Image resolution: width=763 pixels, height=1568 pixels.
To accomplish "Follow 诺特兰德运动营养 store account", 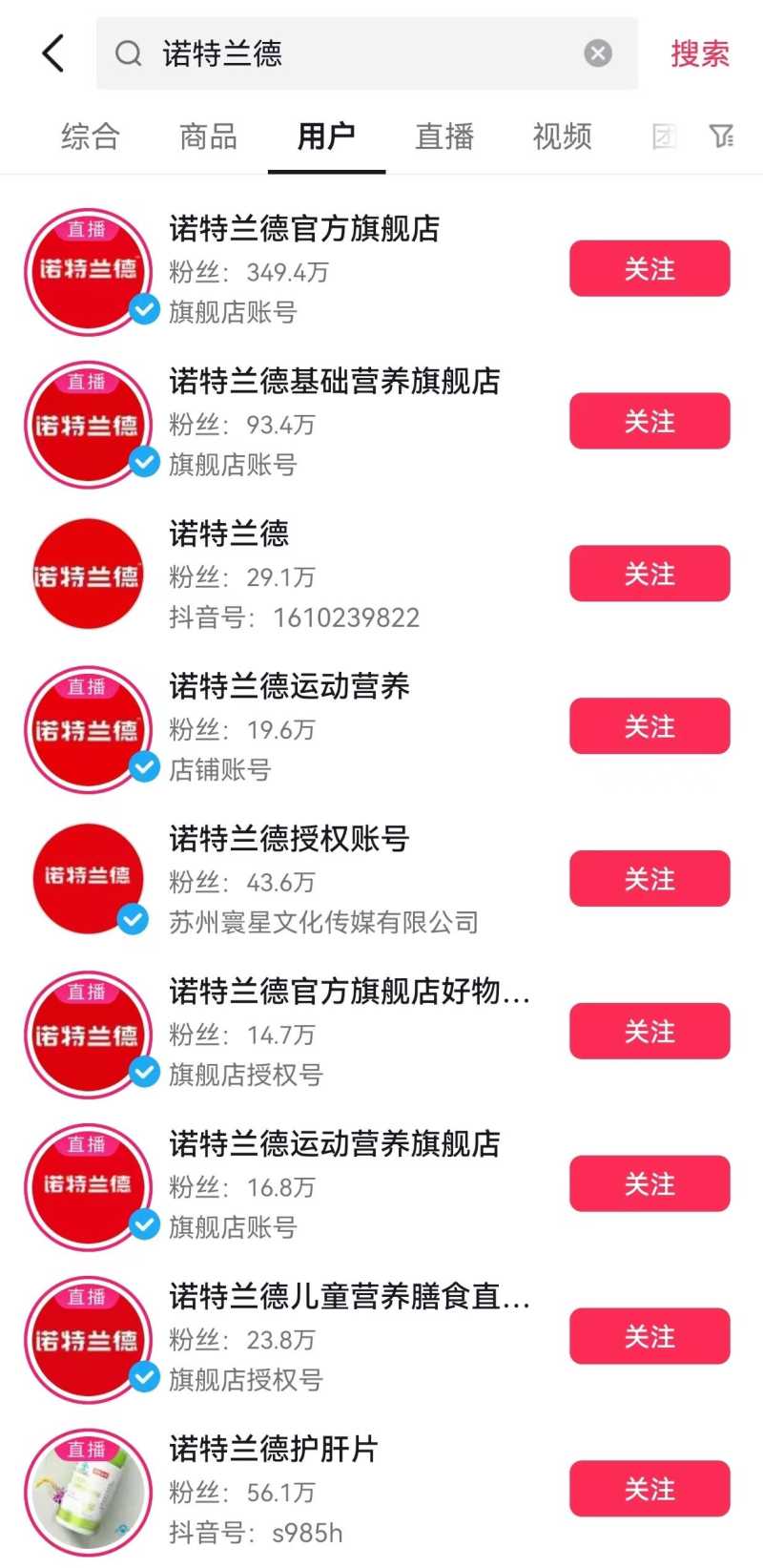I will click(x=650, y=726).
